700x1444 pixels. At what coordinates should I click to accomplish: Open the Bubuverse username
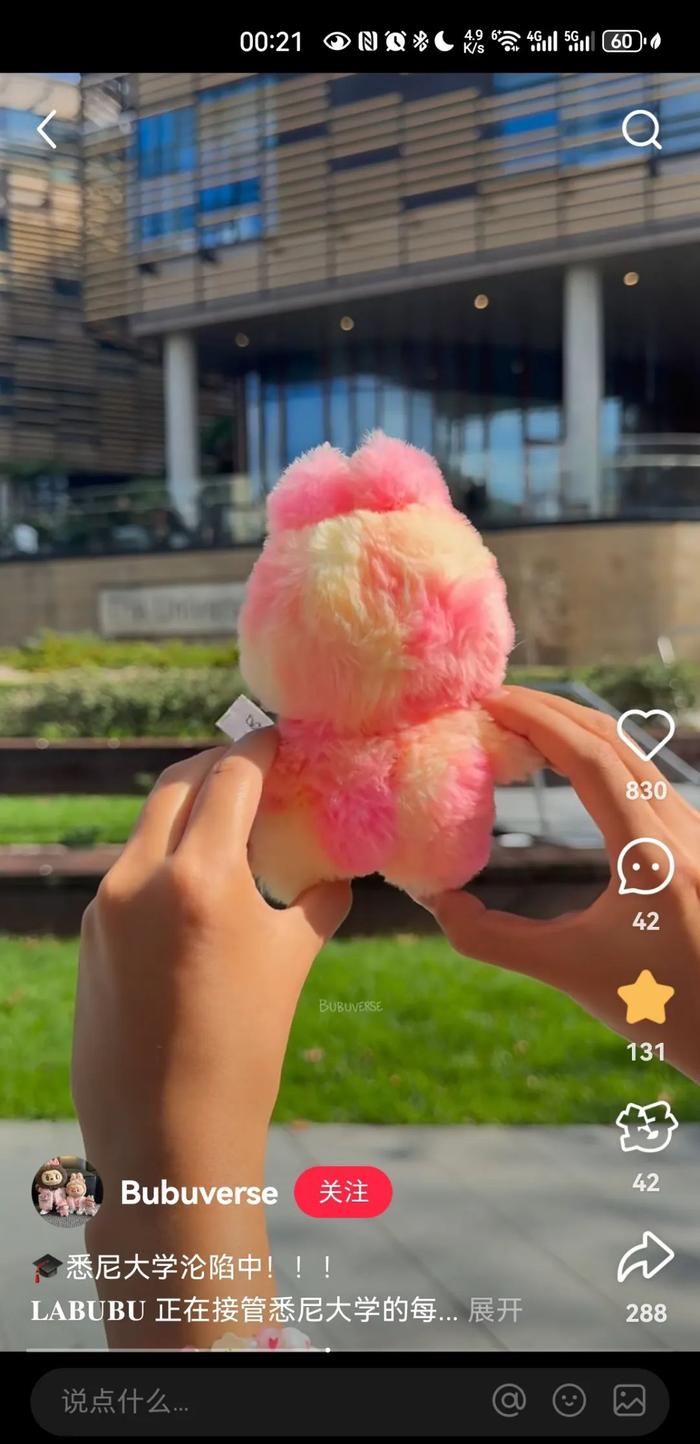click(199, 1192)
